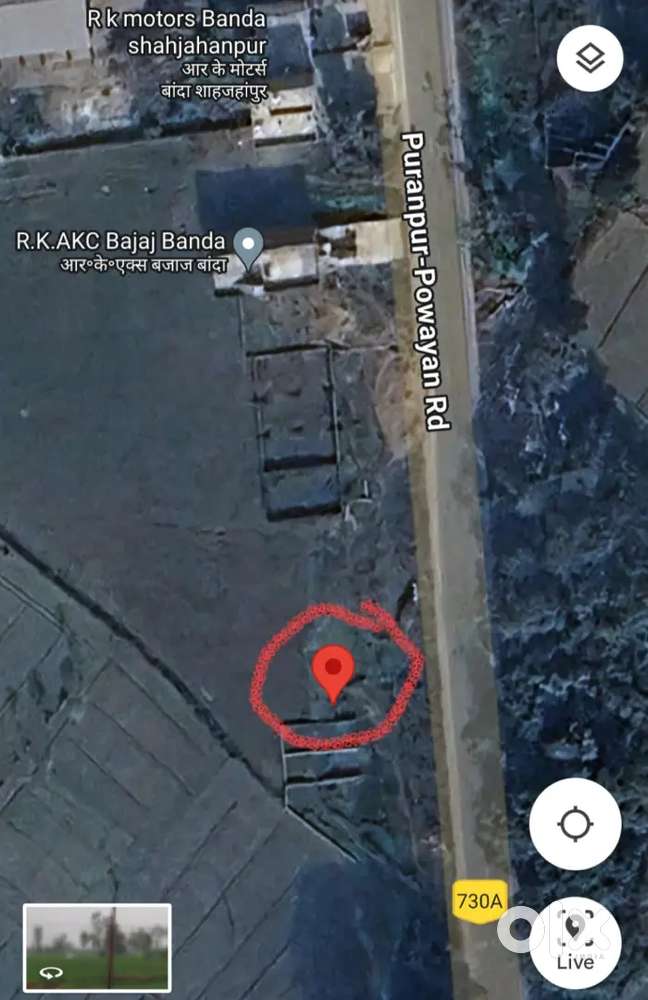Open the map layers selector

[x=590, y=60]
